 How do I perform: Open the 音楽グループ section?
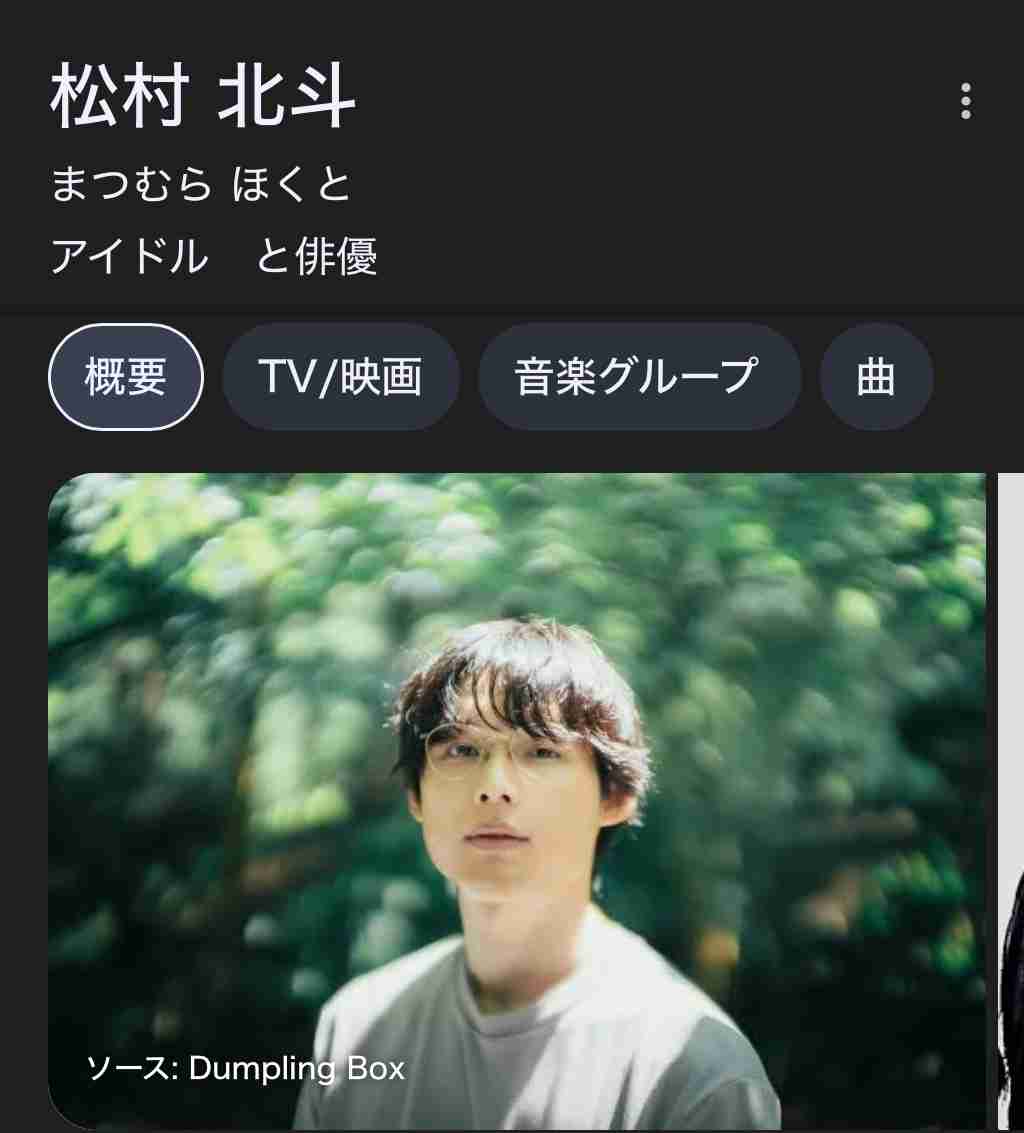(639, 377)
